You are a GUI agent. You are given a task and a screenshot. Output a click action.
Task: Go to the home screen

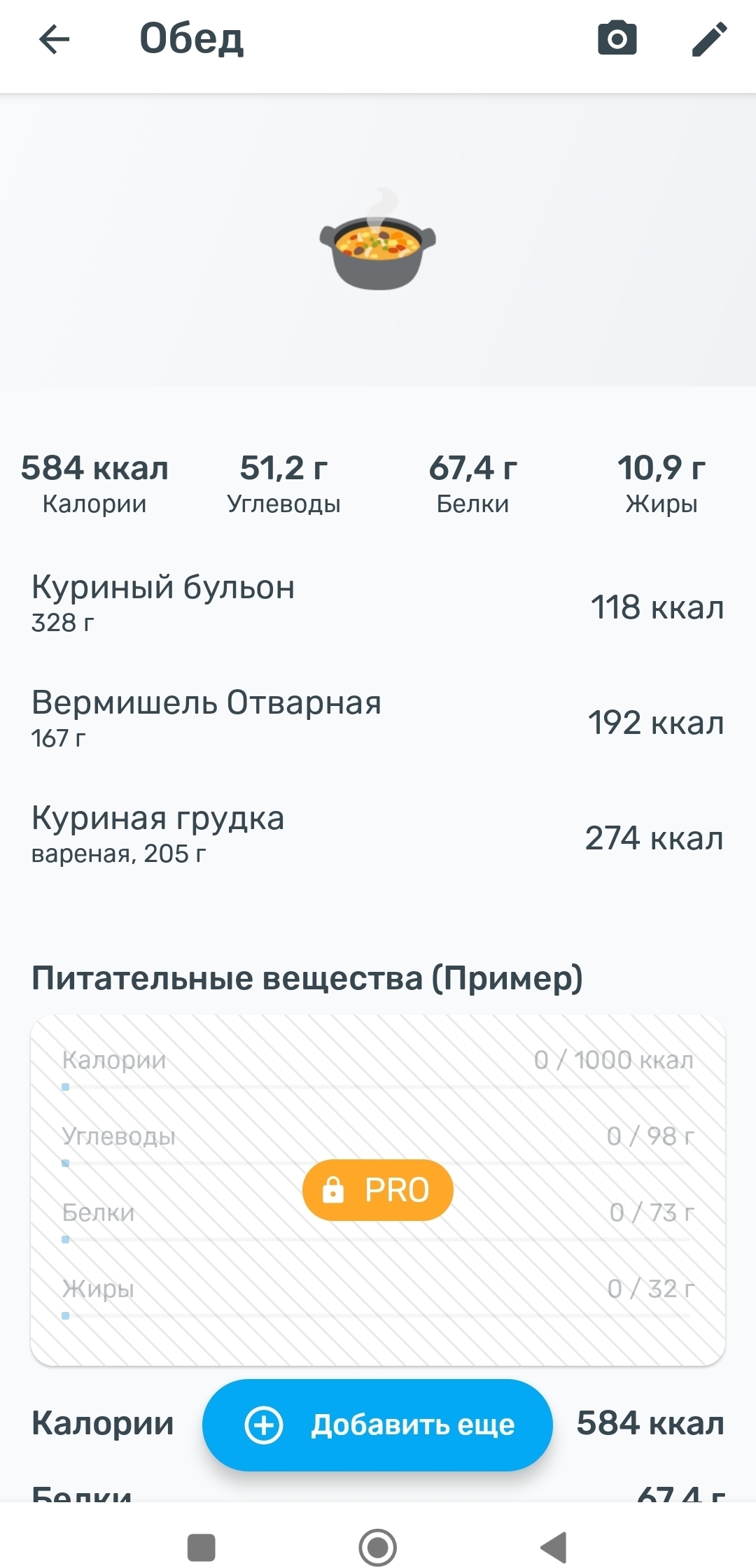(377, 1547)
